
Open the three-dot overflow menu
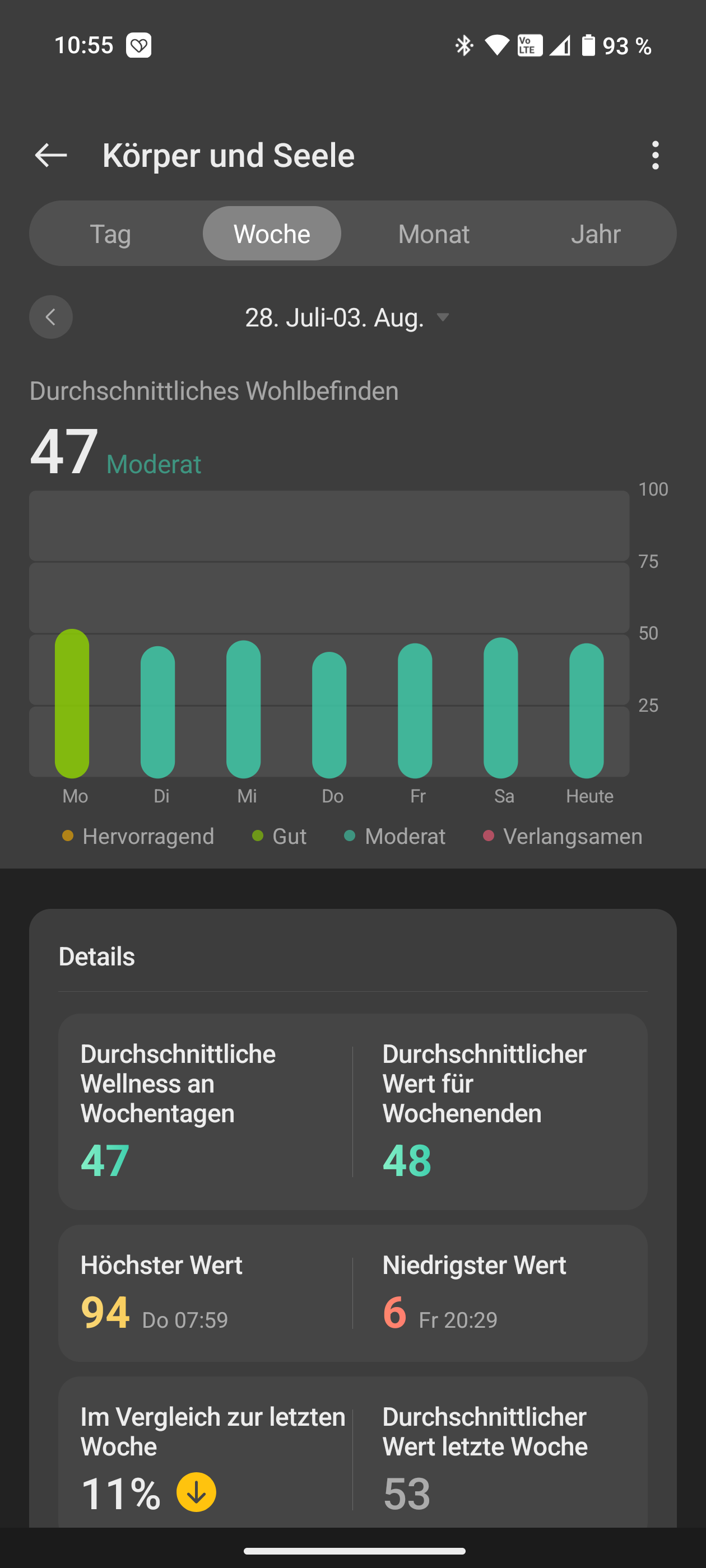pyautogui.click(x=655, y=155)
